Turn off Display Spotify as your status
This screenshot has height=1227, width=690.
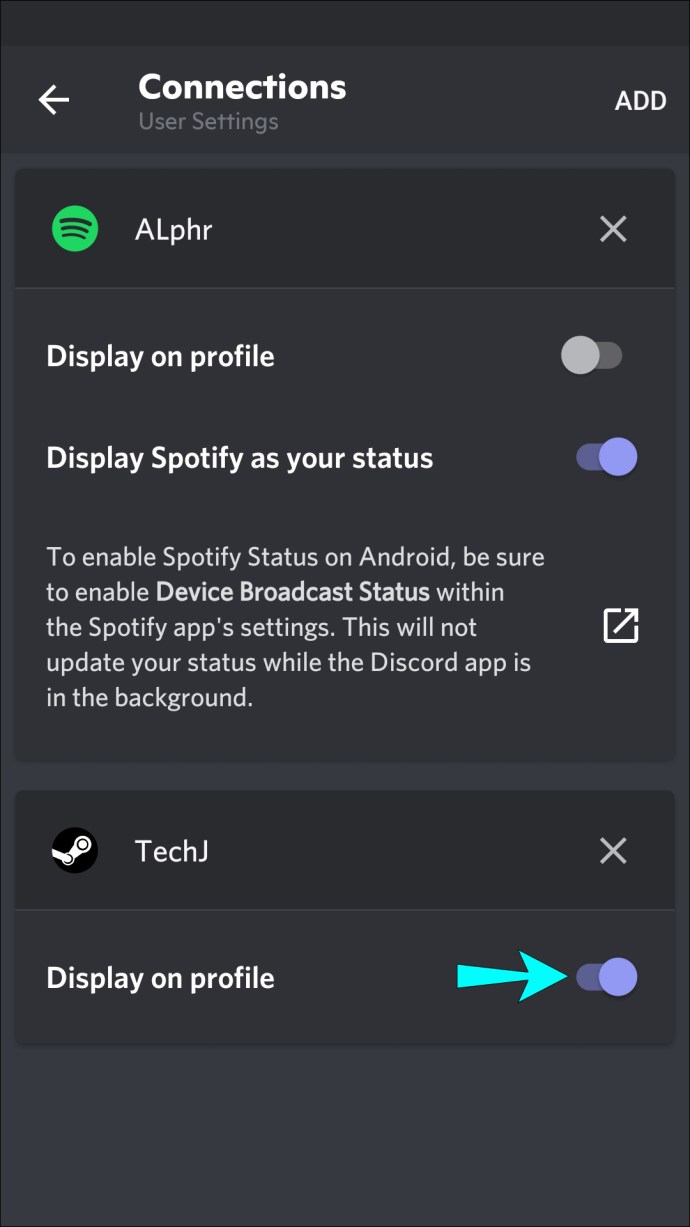tap(606, 457)
